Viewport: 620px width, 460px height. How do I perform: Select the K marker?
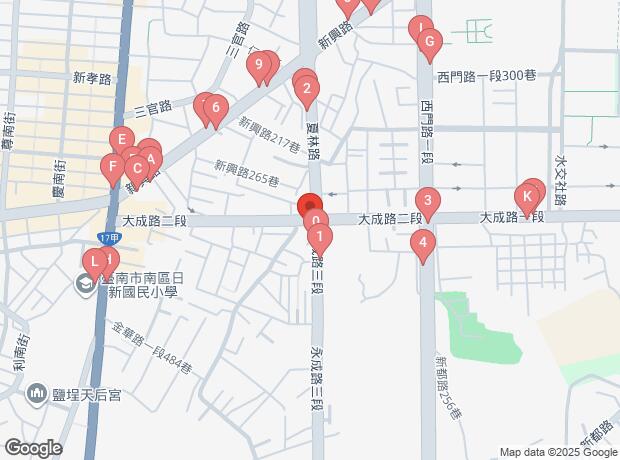527,195
